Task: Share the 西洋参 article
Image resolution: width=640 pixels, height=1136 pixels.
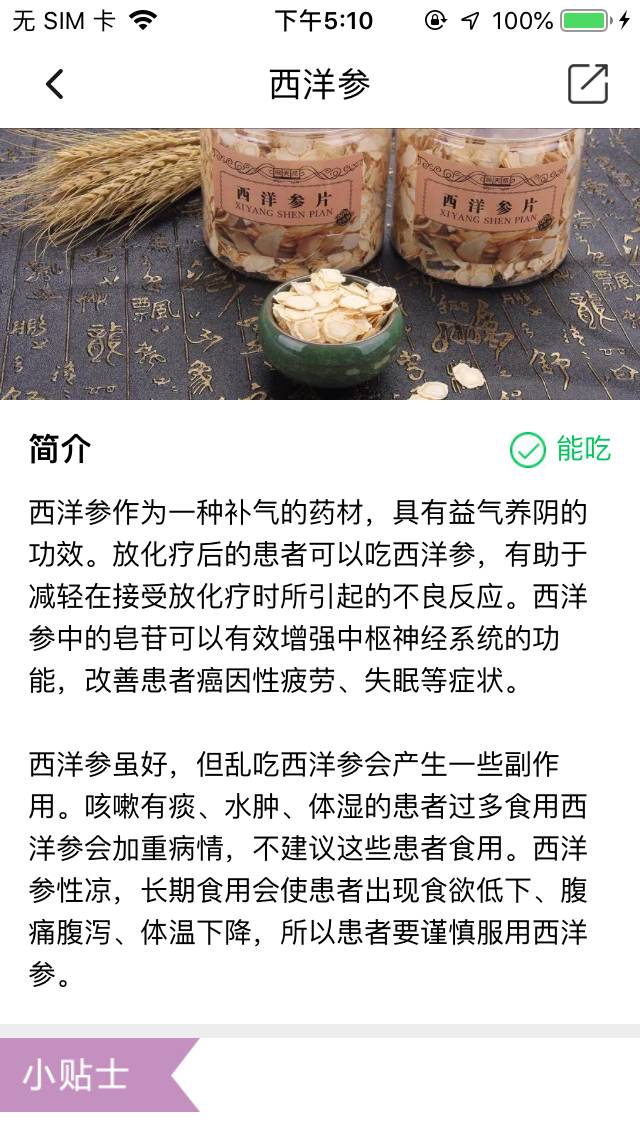Action: (x=587, y=85)
